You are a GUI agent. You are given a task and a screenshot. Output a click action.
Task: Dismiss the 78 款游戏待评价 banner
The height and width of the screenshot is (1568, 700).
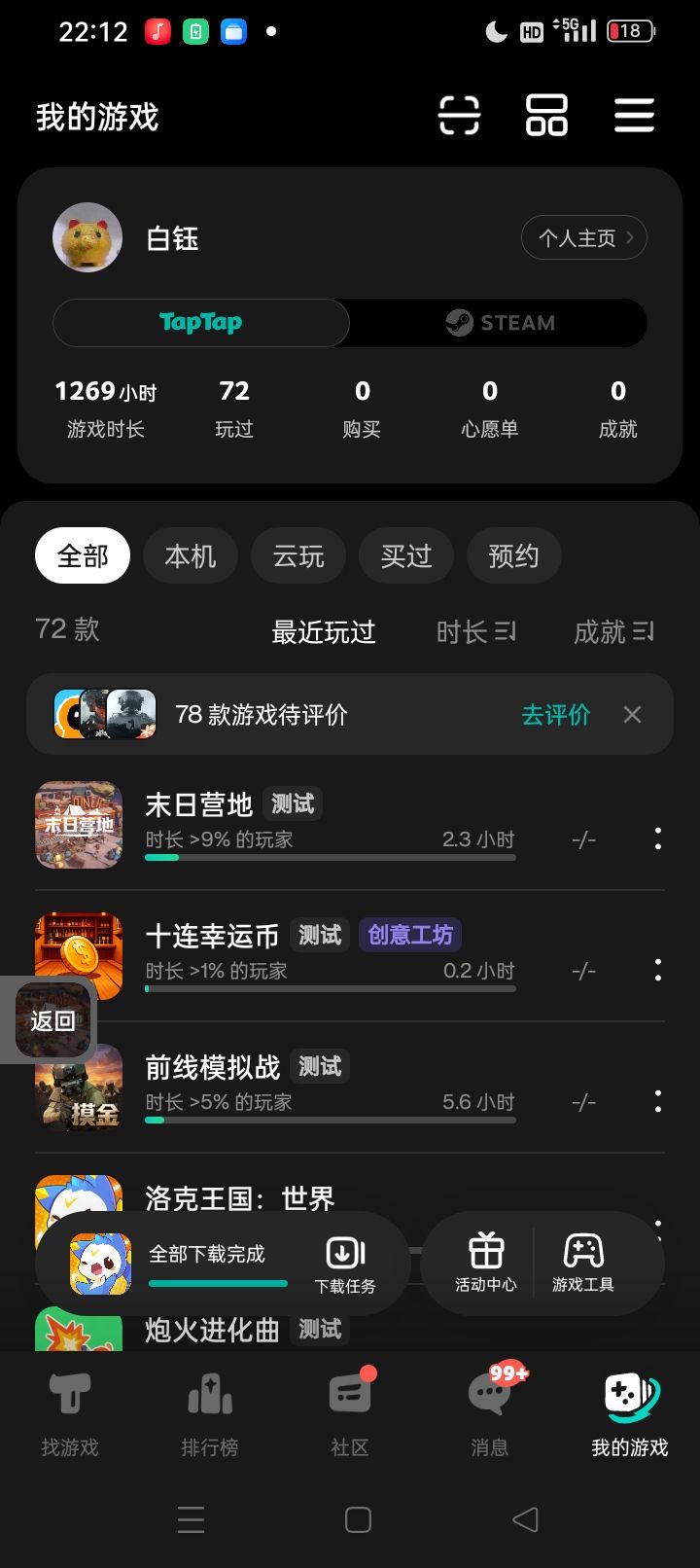[x=632, y=715]
